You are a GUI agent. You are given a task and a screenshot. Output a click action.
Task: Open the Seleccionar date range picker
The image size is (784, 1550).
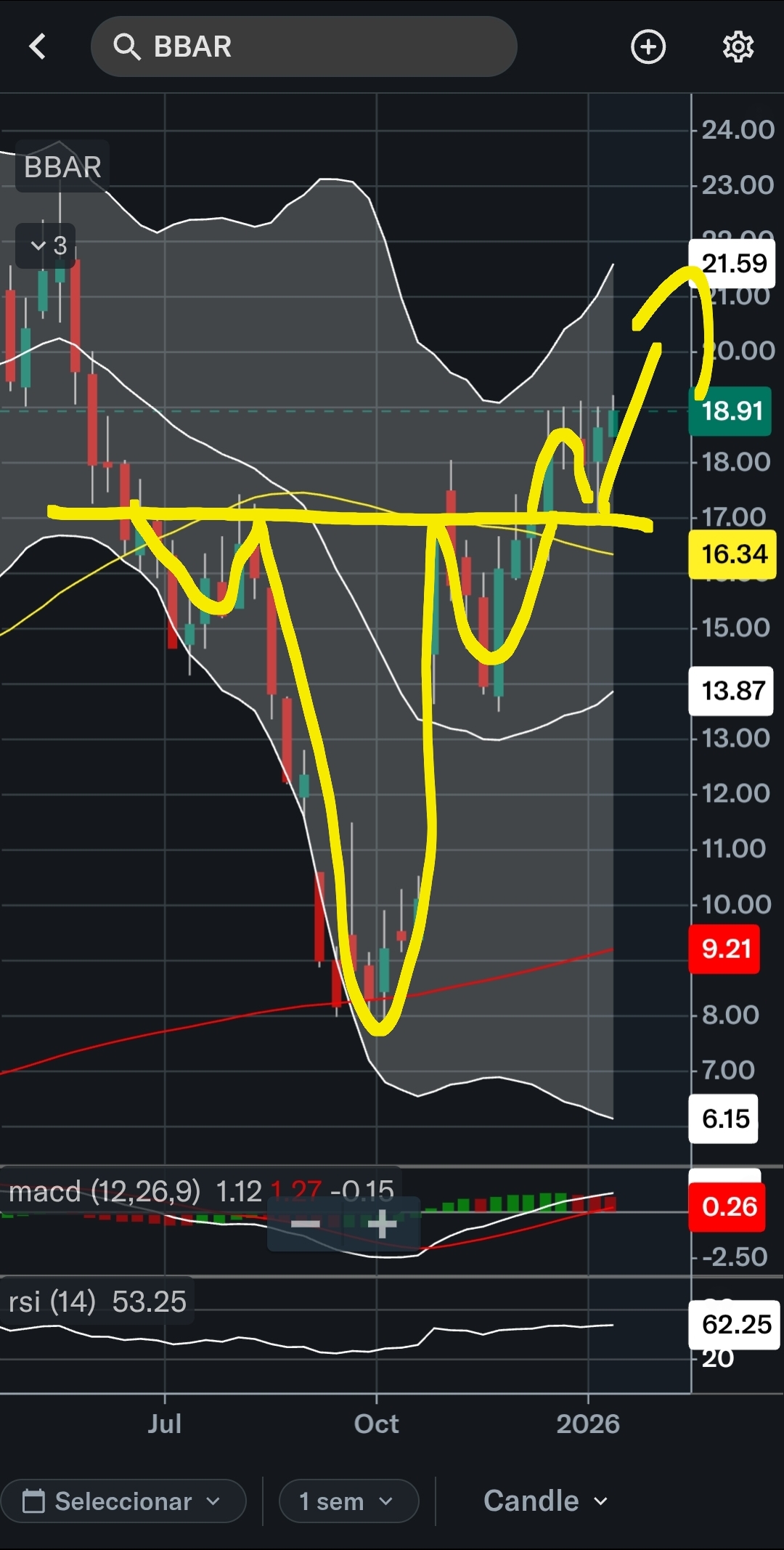coord(123,1501)
